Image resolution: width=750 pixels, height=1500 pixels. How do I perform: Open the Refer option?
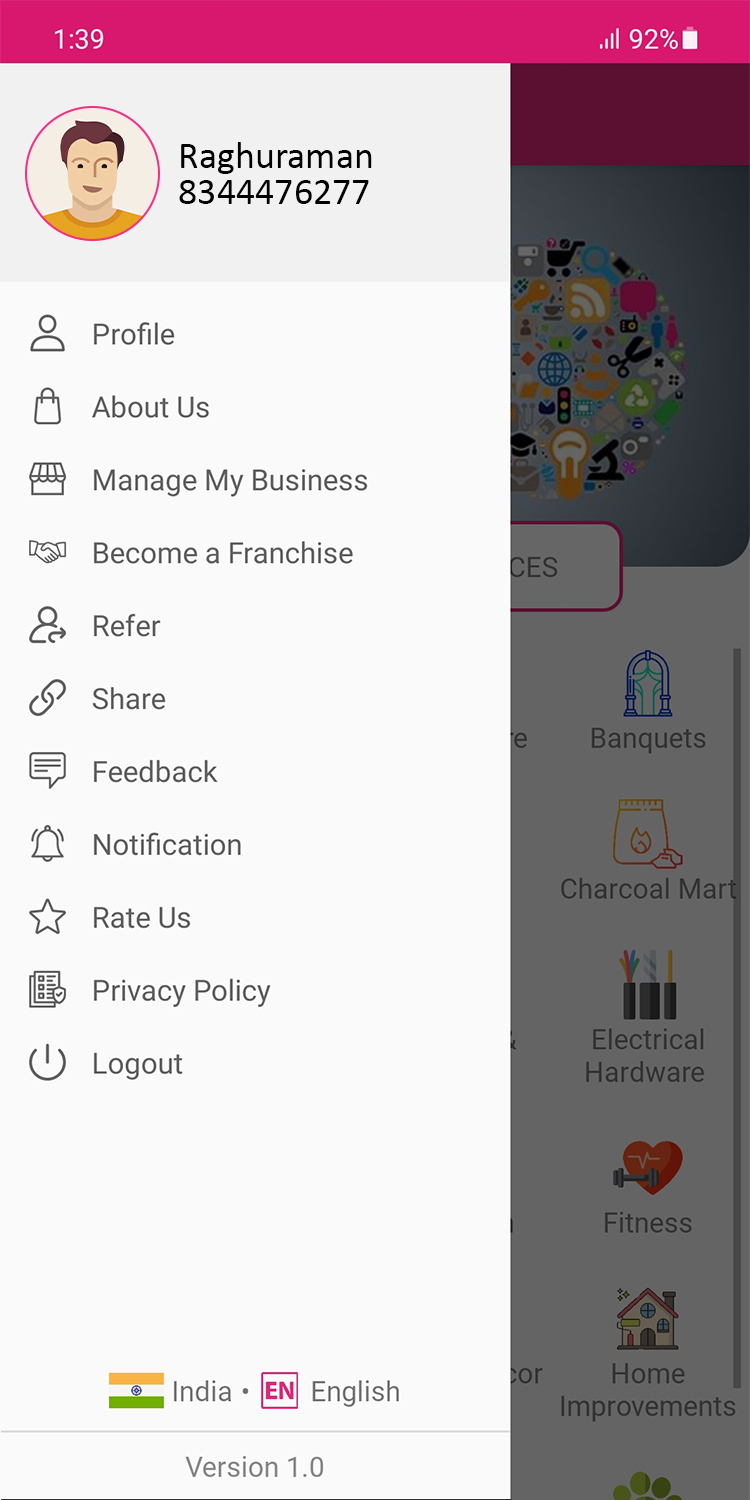pyautogui.click(x=126, y=626)
